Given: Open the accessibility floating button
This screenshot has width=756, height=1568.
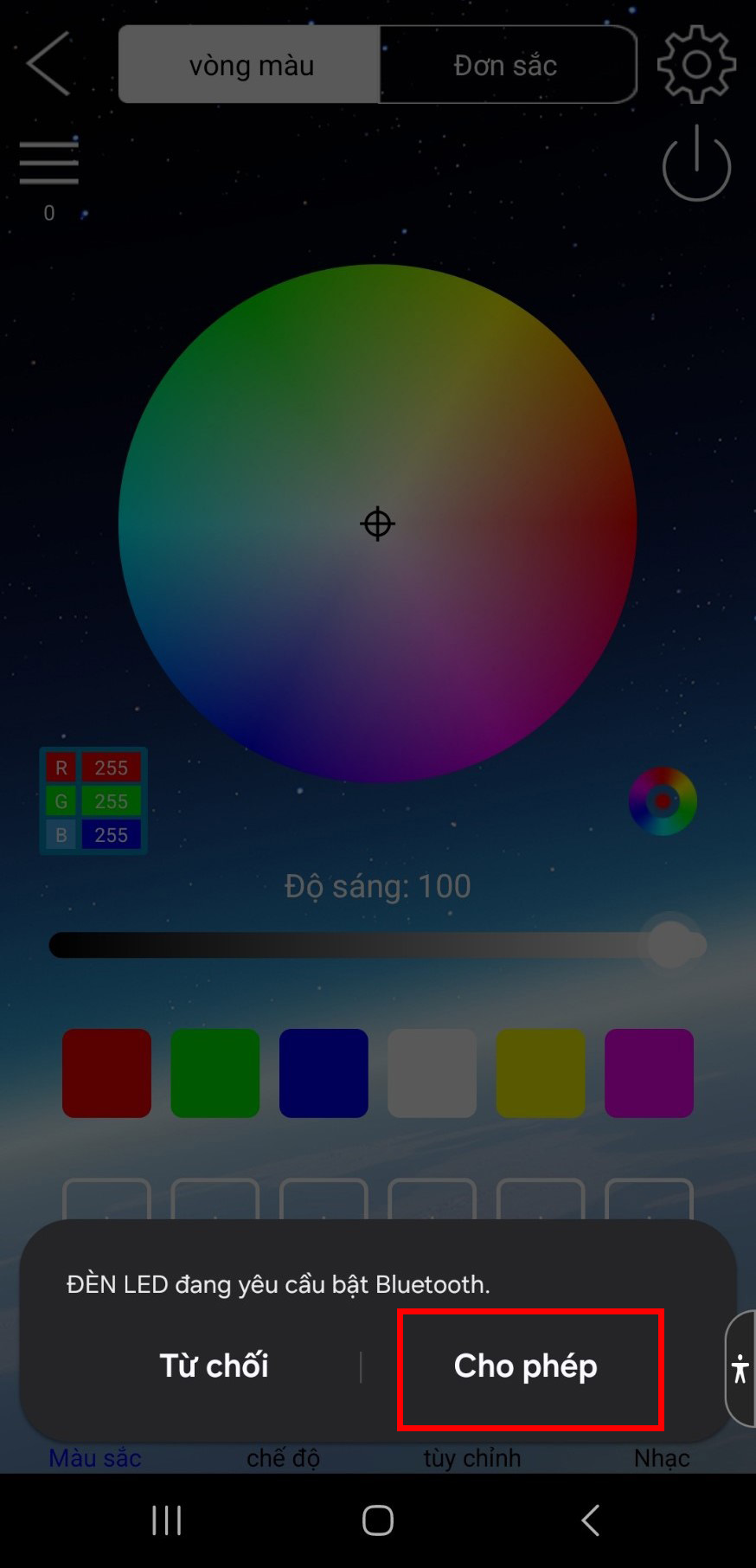Looking at the screenshot, I should coord(740,1369).
